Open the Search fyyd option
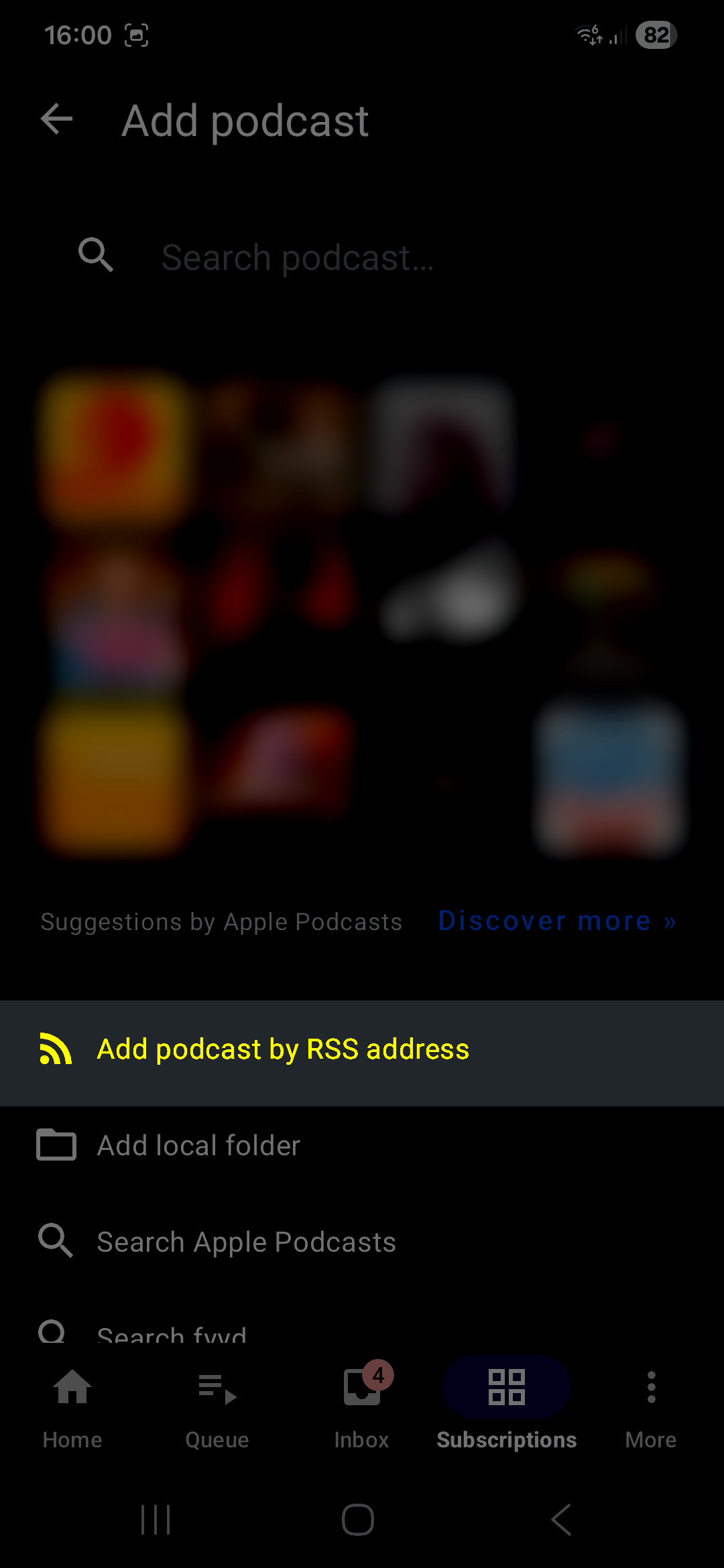Viewport: 724px width, 1568px height. point(172,1332)
